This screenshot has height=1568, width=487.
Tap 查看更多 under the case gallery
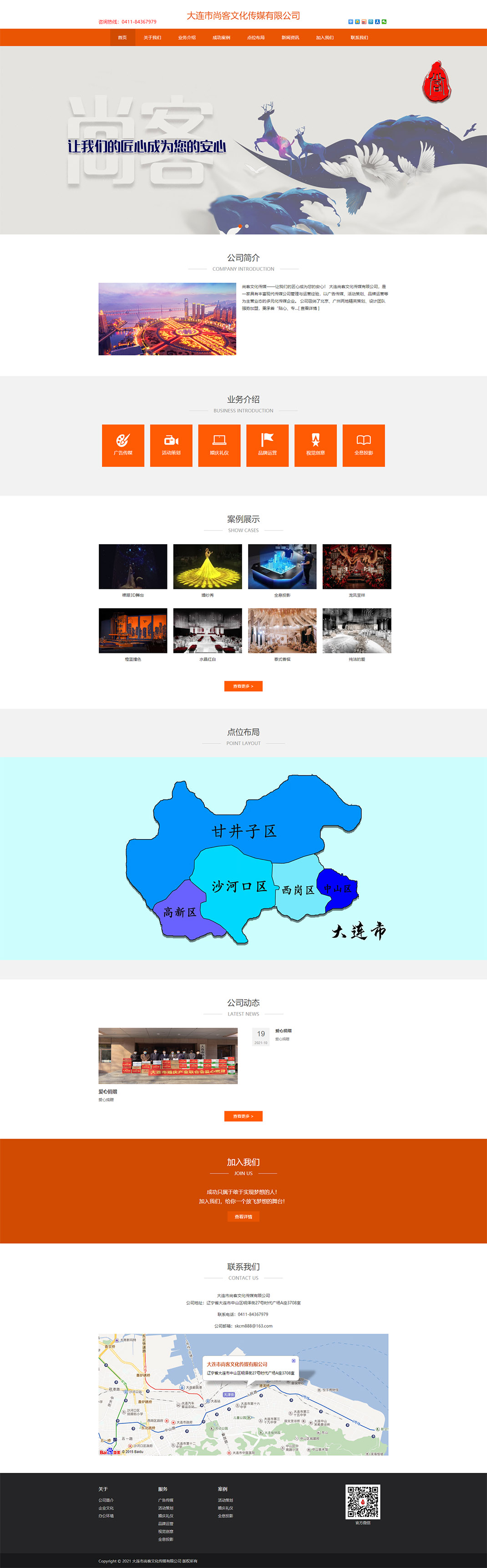click(x=243, y=686)
